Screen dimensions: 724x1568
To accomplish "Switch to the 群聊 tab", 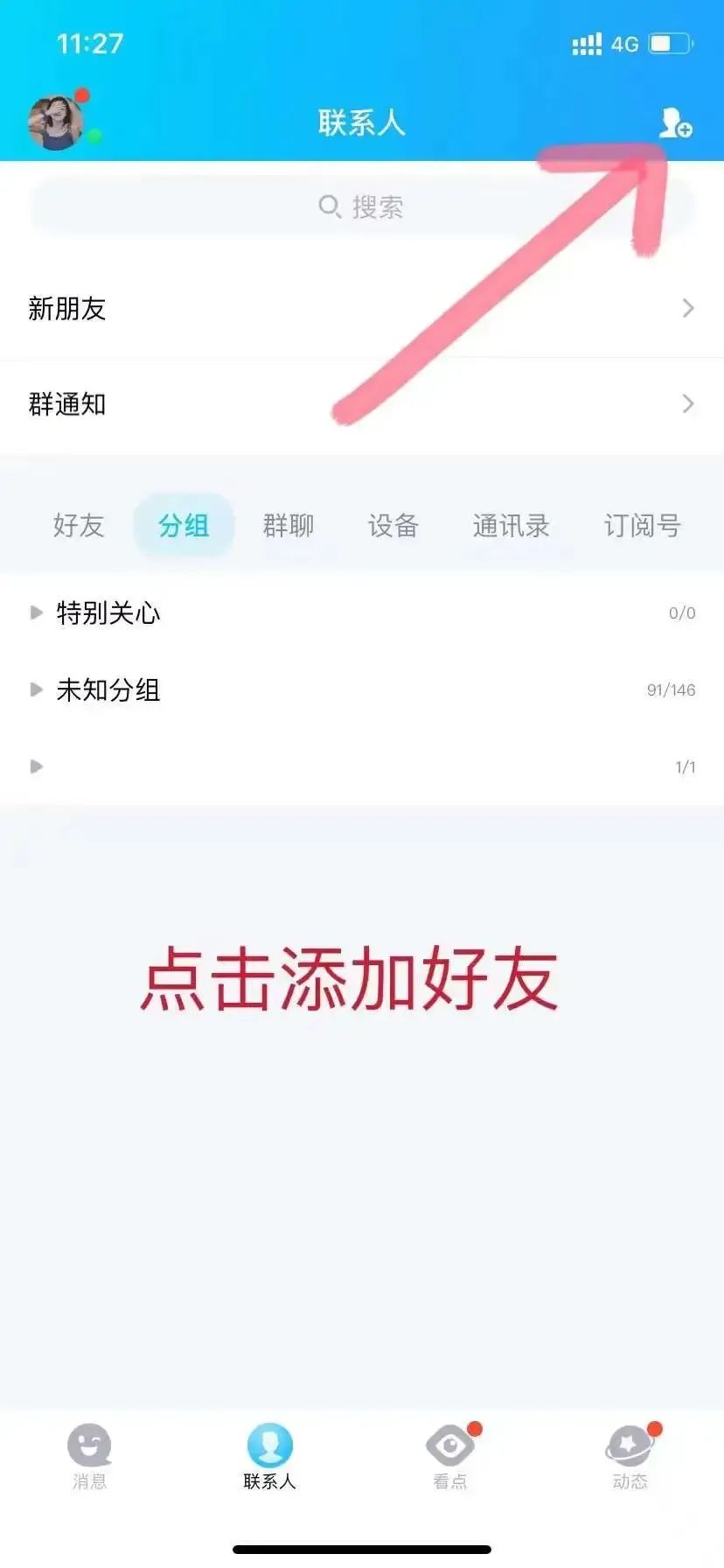I will [289, 525].
